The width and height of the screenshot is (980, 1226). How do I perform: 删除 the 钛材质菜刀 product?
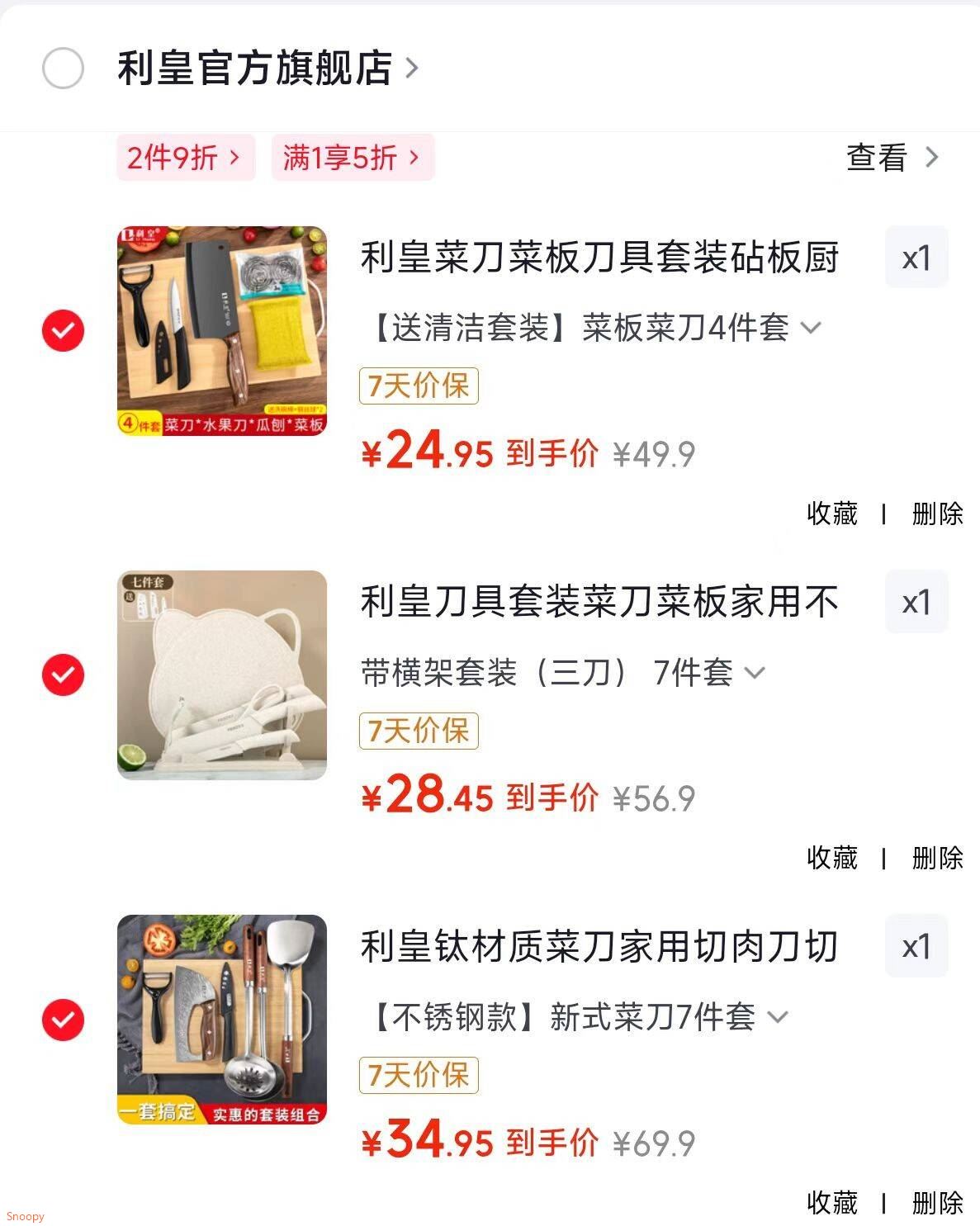pyautogui.click(x=937, y=1203)
